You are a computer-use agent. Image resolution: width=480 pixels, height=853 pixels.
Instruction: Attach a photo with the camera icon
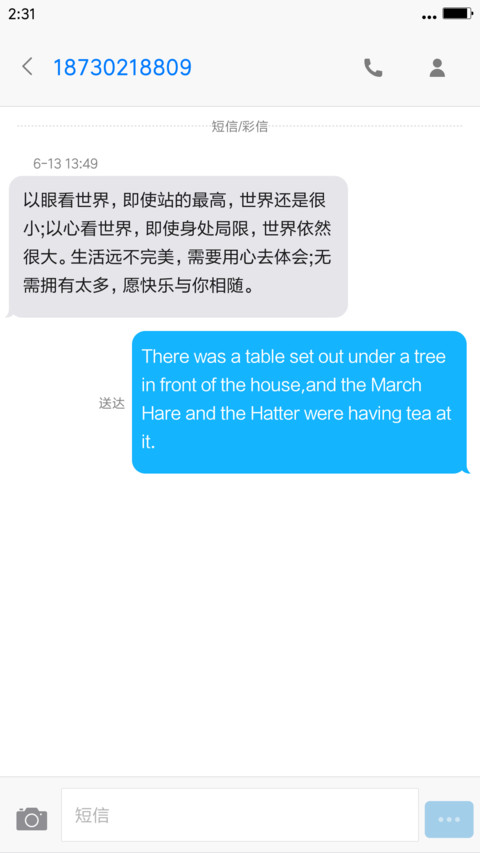(32, 818)
